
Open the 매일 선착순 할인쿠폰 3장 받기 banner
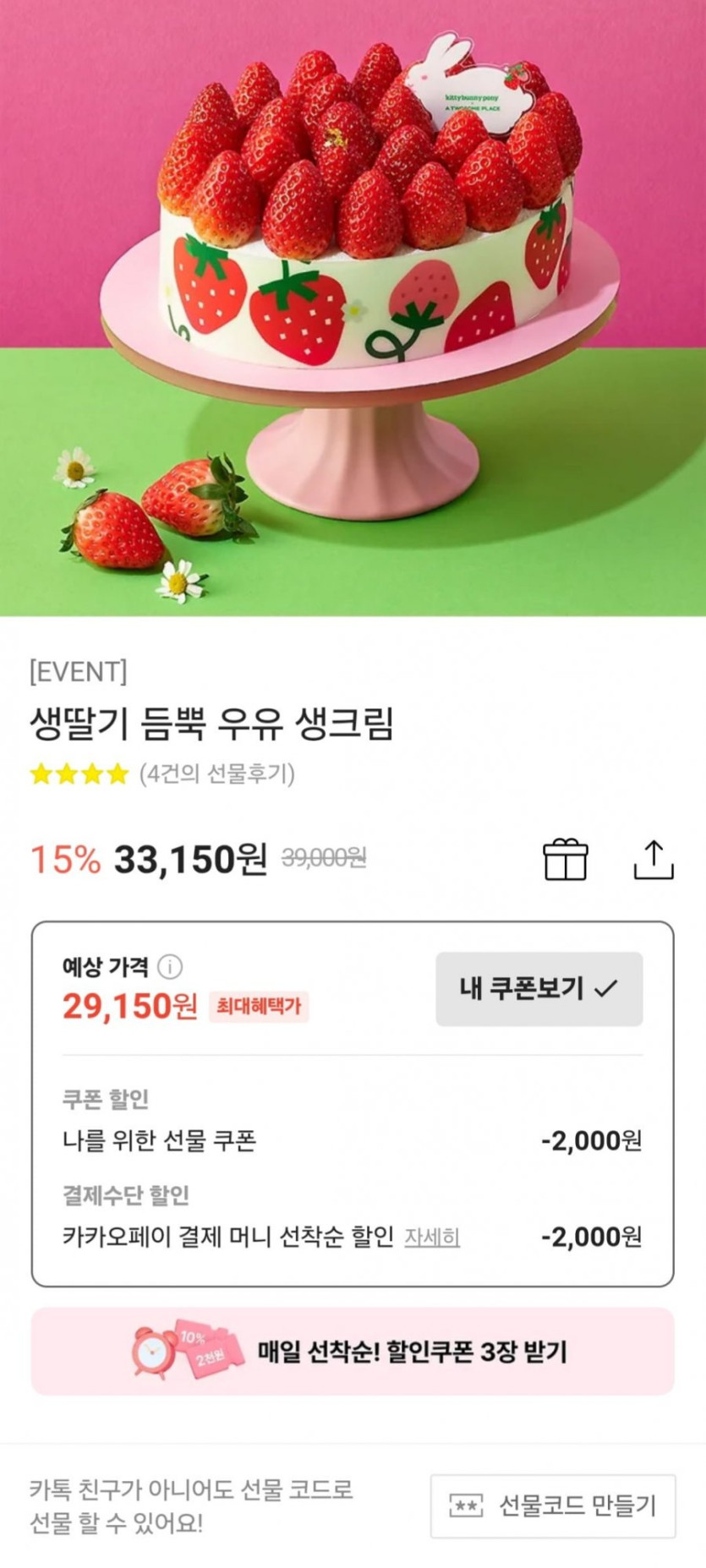(353, 1351)
